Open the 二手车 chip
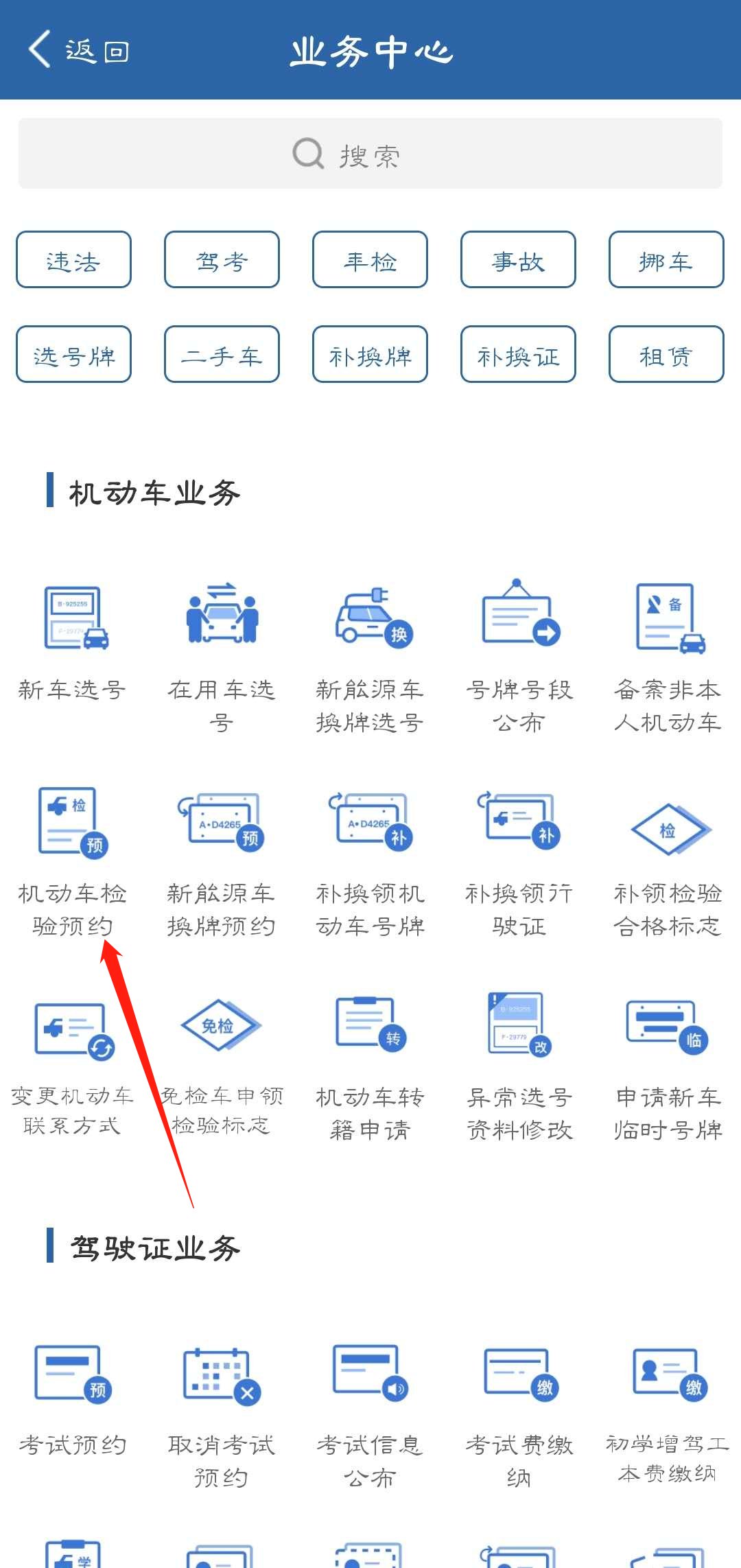The height and width of the screenshot is (1568, 741). (x=222, y=355)
